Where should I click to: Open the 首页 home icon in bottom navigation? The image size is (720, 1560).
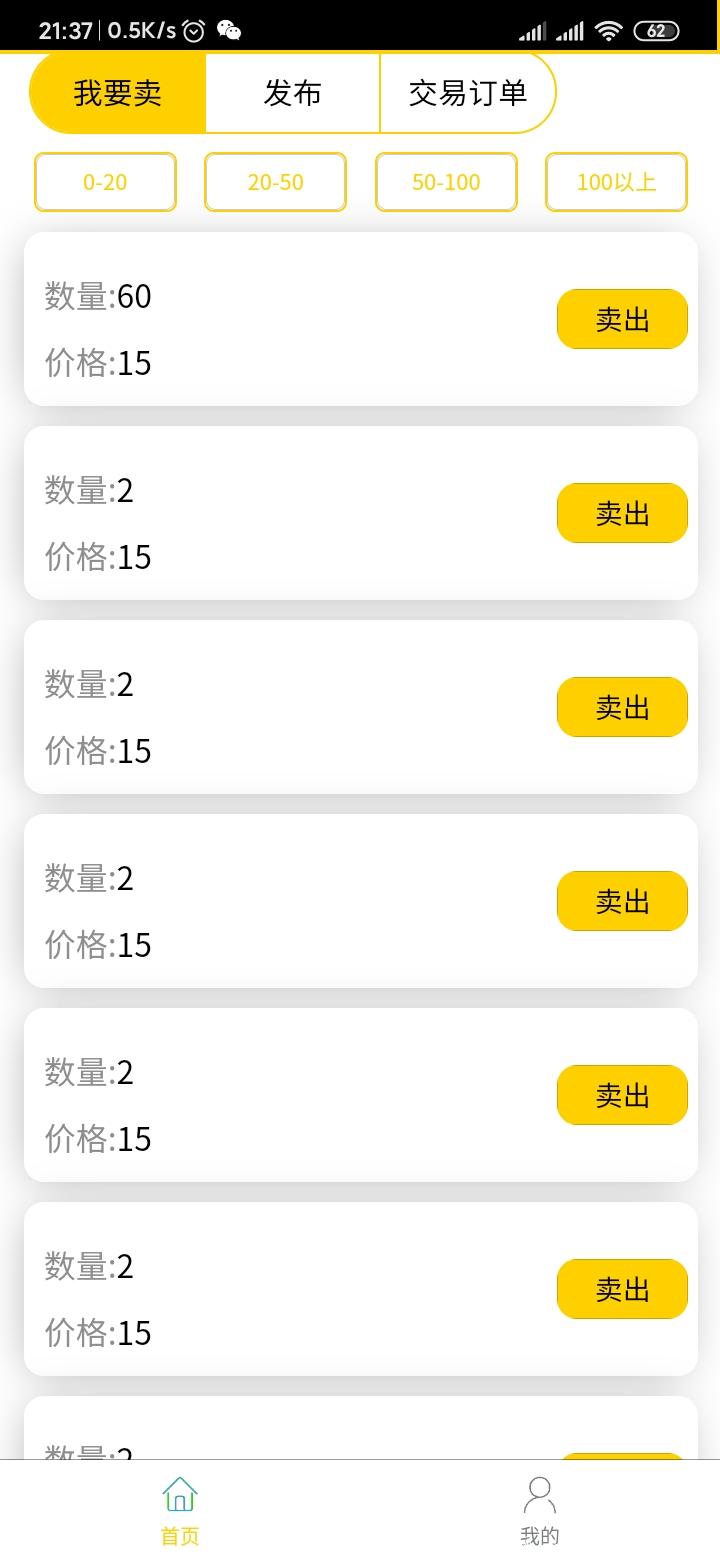[x=179, y=1497]
